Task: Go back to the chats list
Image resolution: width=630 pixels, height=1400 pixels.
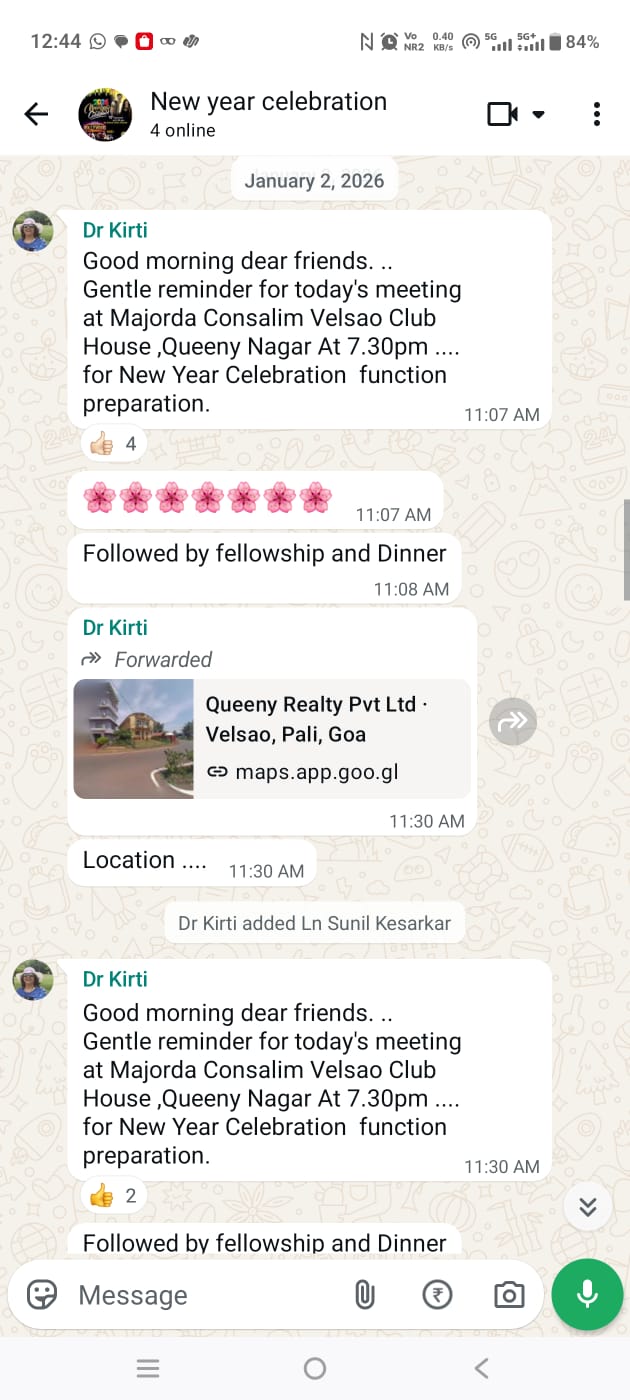Action: (x=36, y=114)
